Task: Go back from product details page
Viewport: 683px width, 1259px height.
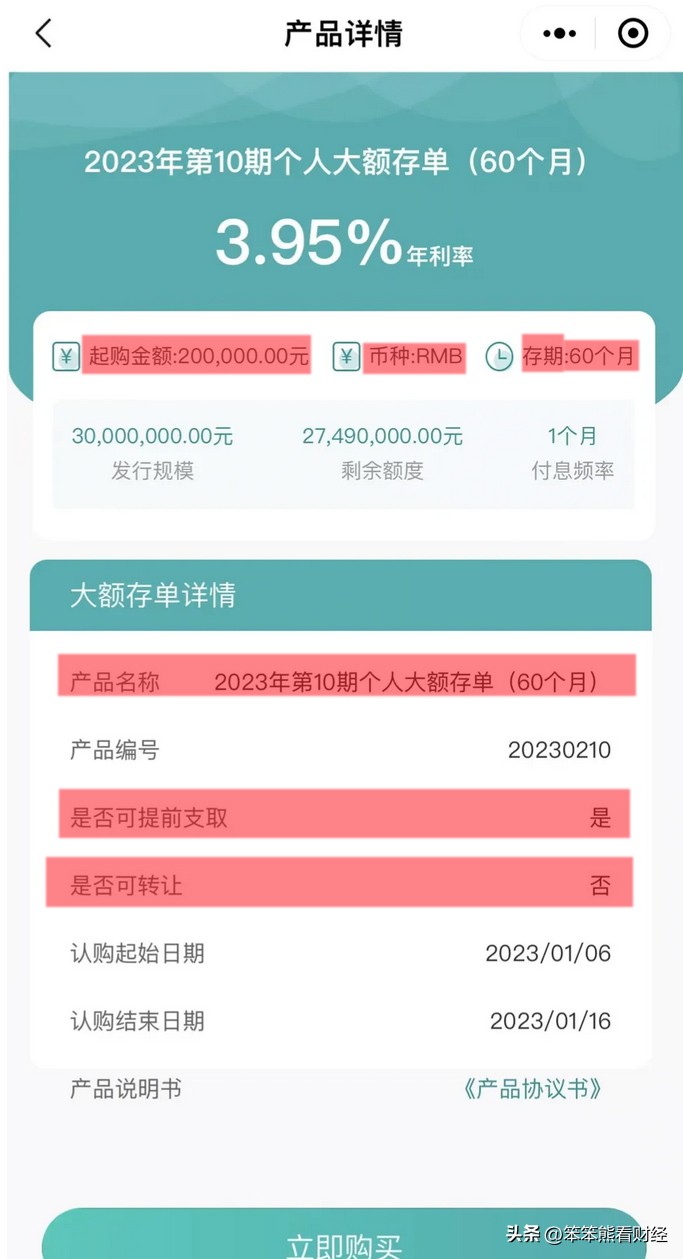Action: coord(43,33)
